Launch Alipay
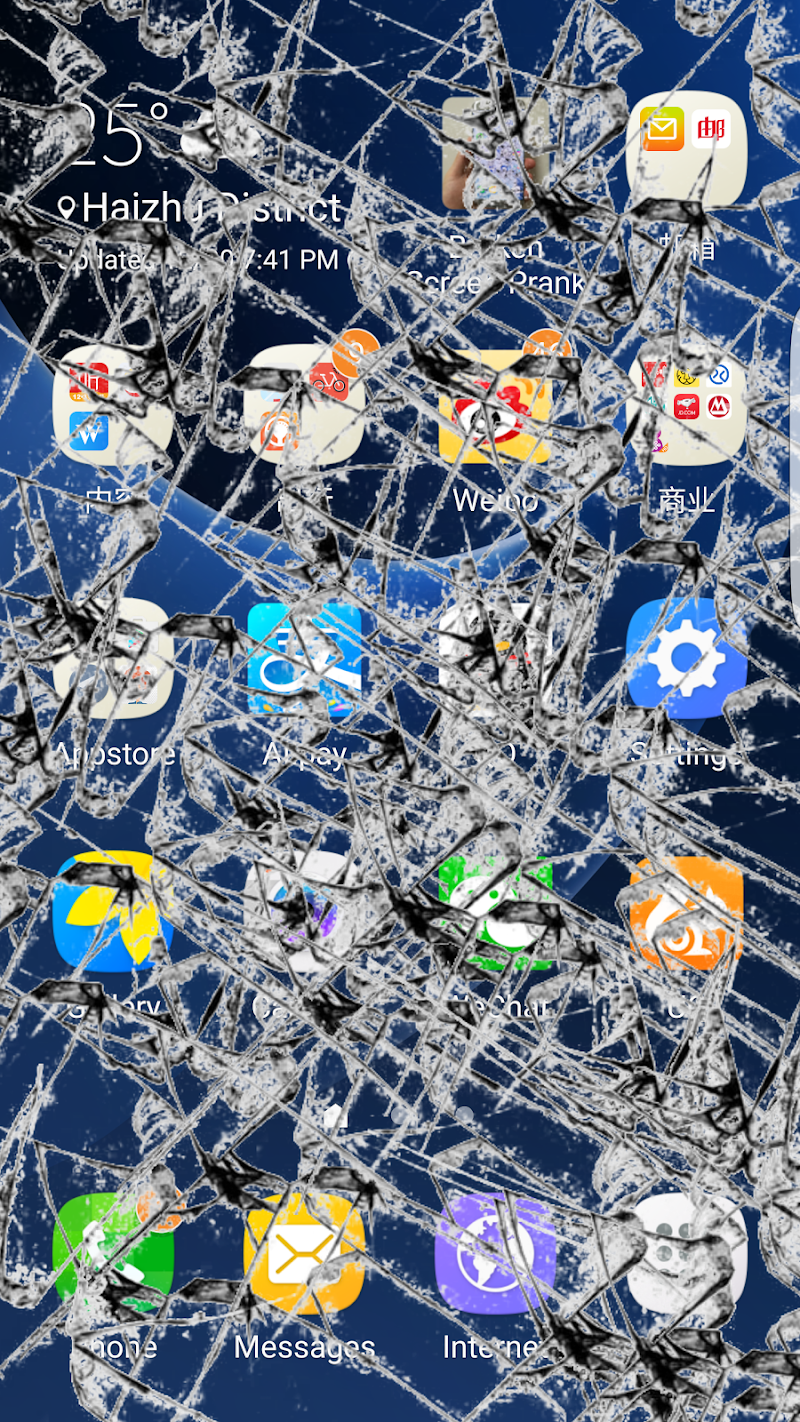800x1422 pixels. (x=304, y=660)
